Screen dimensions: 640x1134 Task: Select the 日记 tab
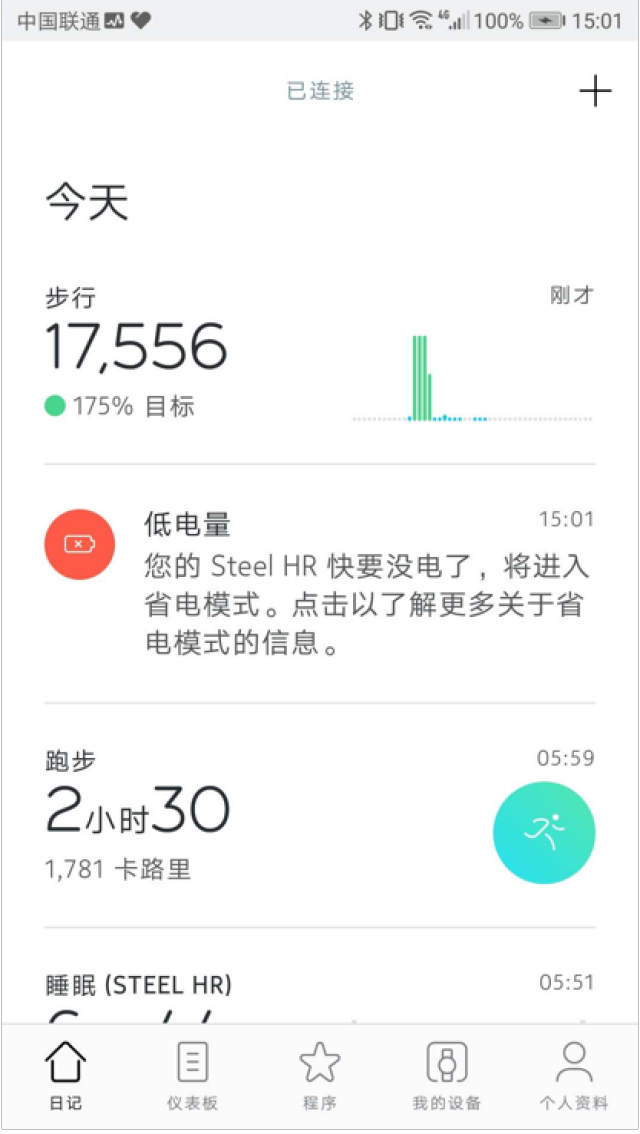(x=65, y=1076)
